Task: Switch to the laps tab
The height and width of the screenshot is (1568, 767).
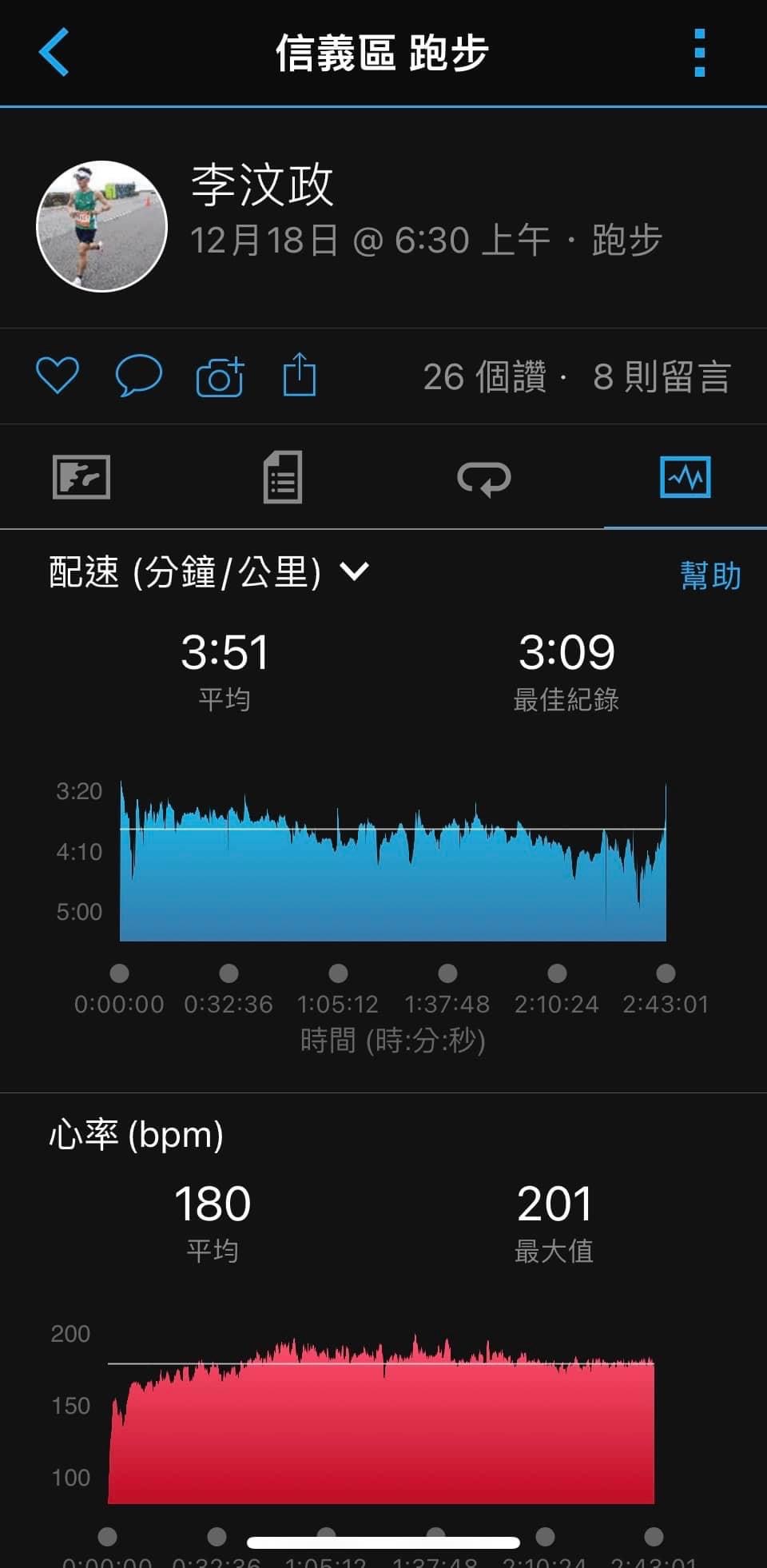Action: tap(484, 479)
